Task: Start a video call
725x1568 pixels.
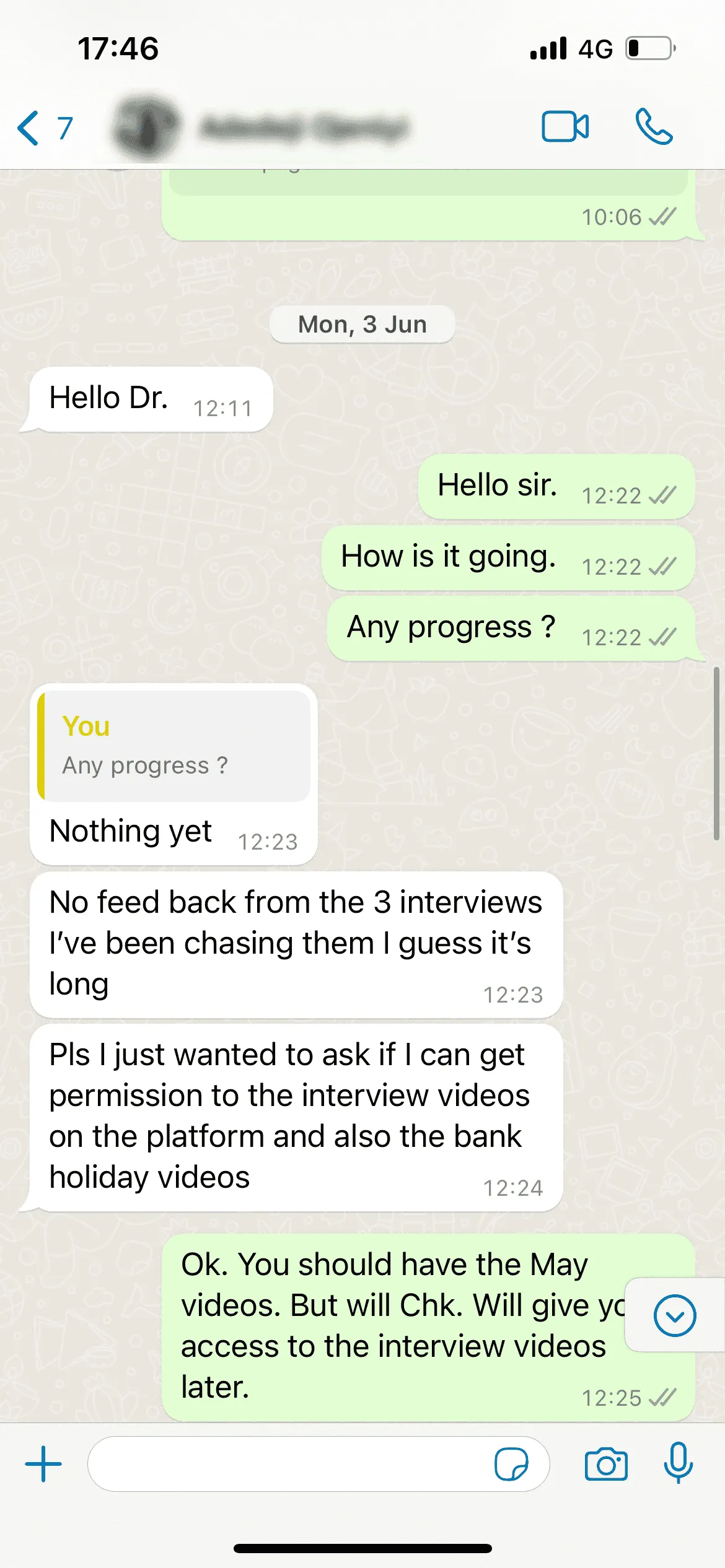Action: coord(565,127)
